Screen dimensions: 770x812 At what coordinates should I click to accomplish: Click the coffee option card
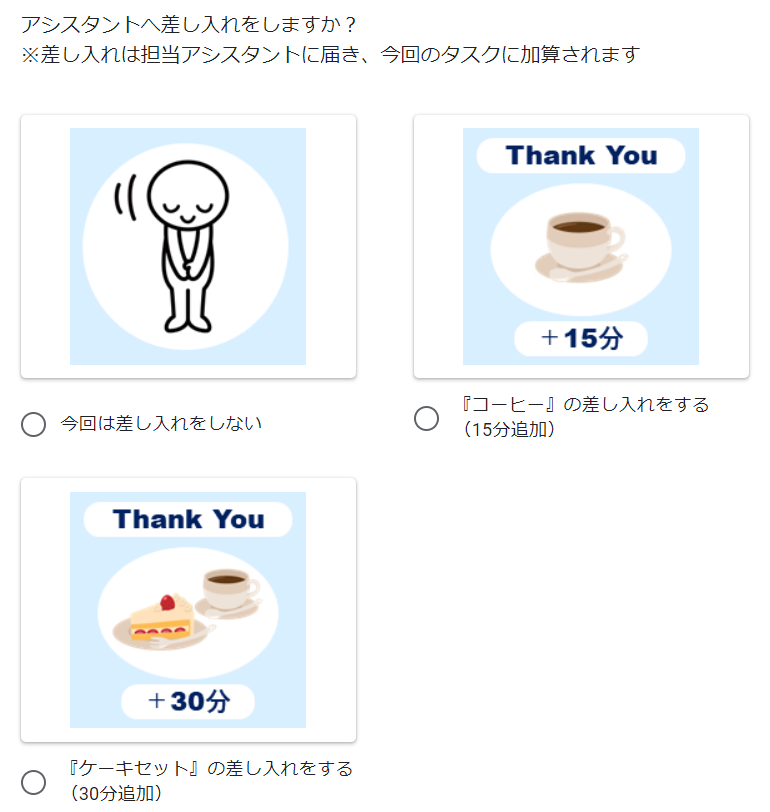point(580,246)
